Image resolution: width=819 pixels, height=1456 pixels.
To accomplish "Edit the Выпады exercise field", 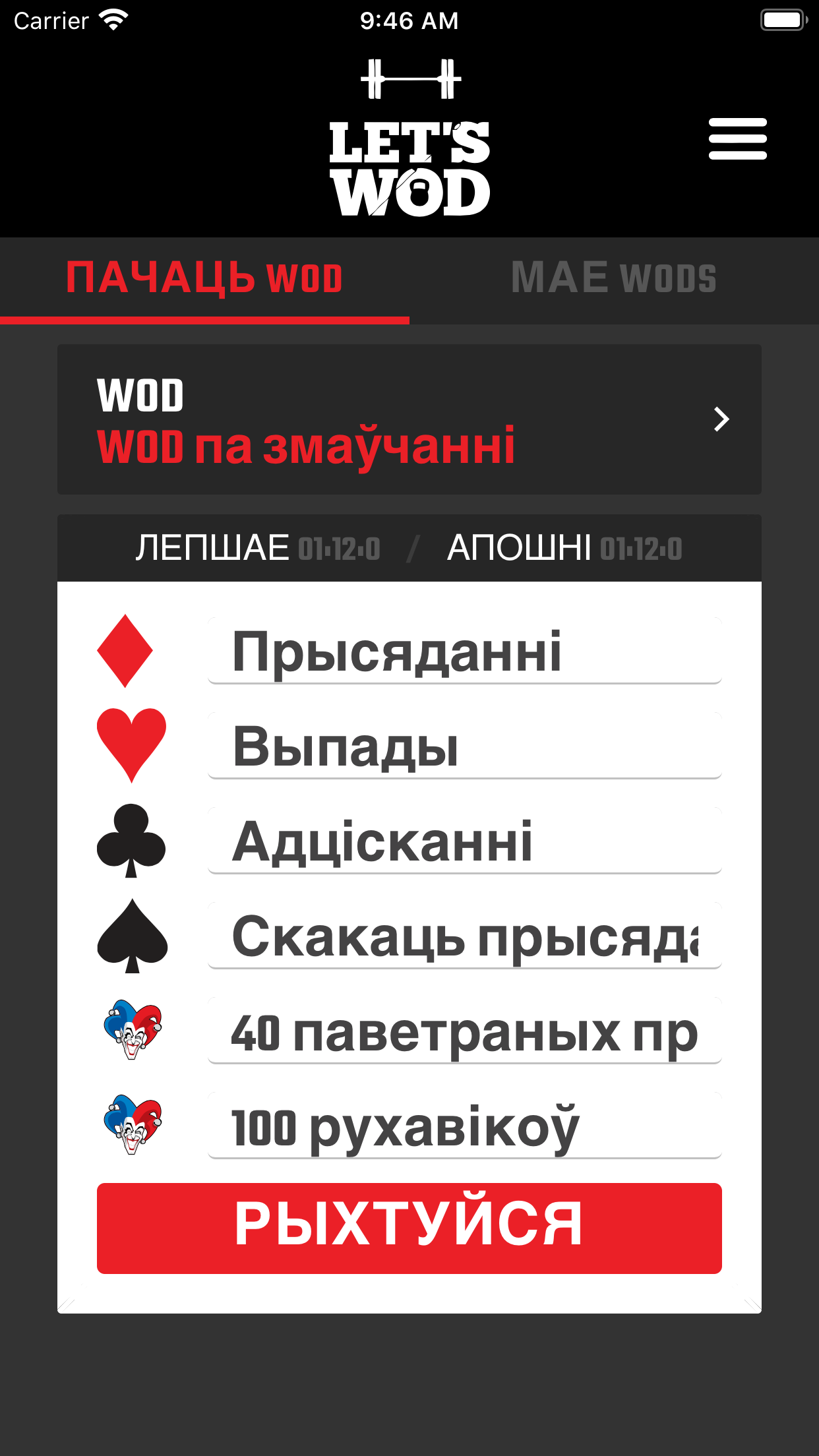I will (465, 746).
